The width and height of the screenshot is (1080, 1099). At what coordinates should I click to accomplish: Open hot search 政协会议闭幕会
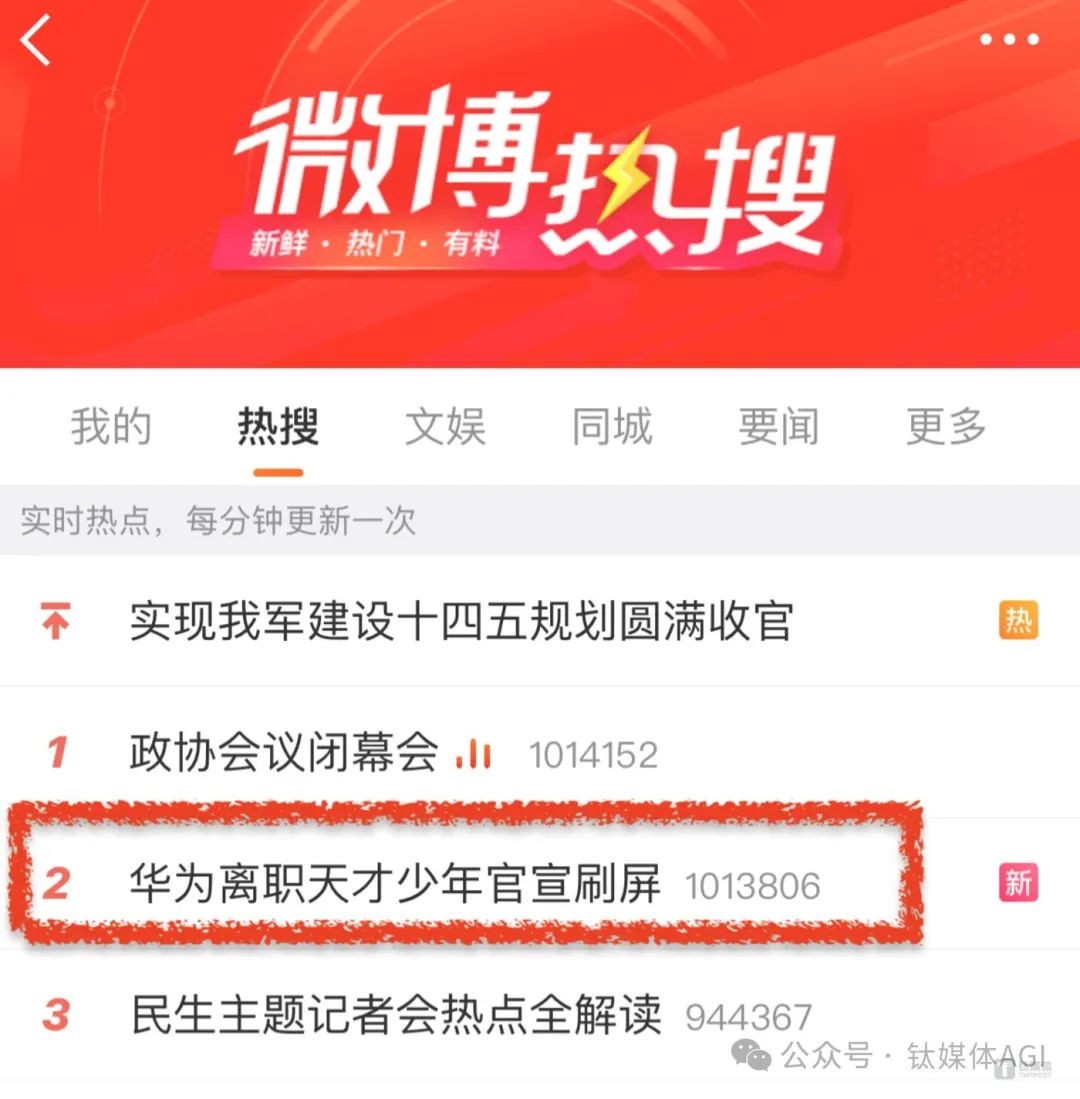click(x=285, y=753)
